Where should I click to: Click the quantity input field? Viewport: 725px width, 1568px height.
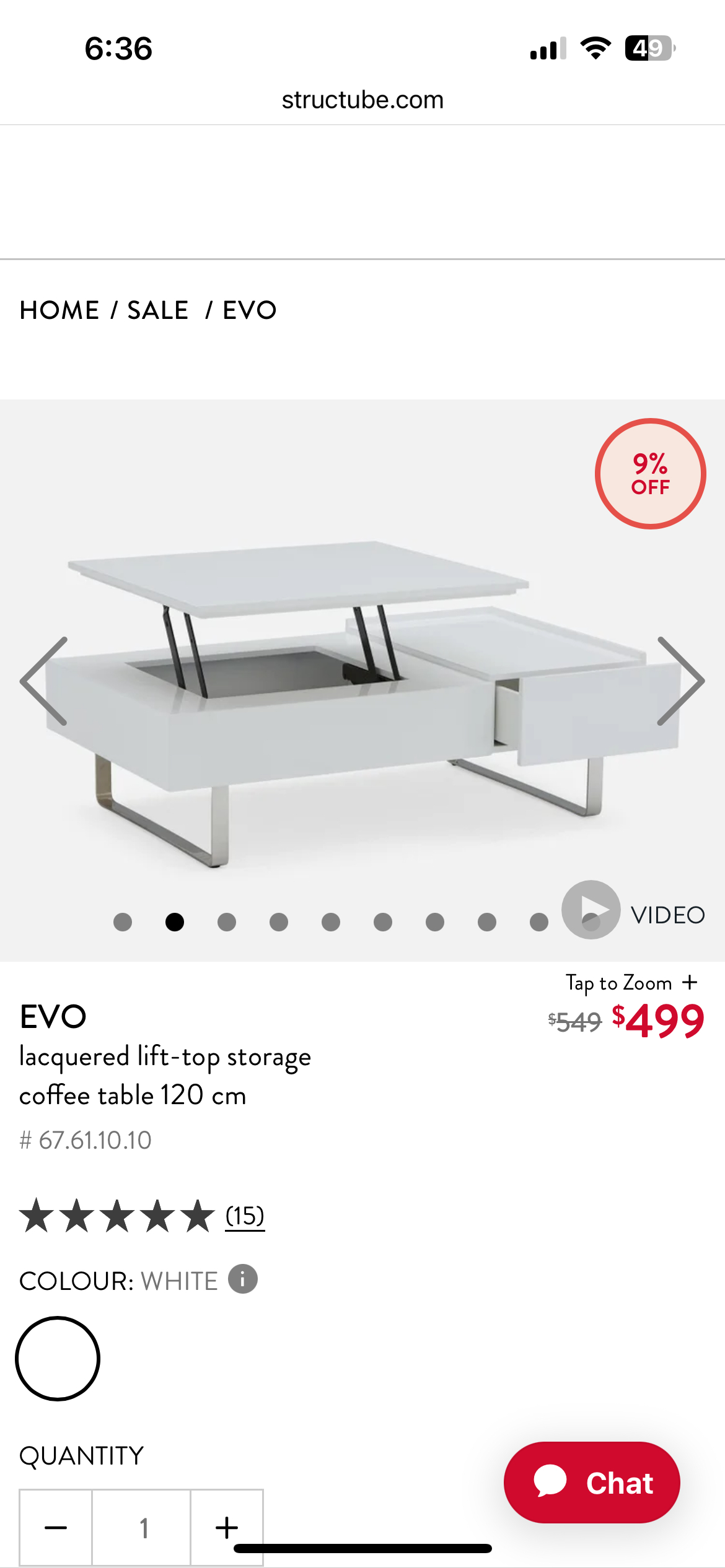(144, 1527)
